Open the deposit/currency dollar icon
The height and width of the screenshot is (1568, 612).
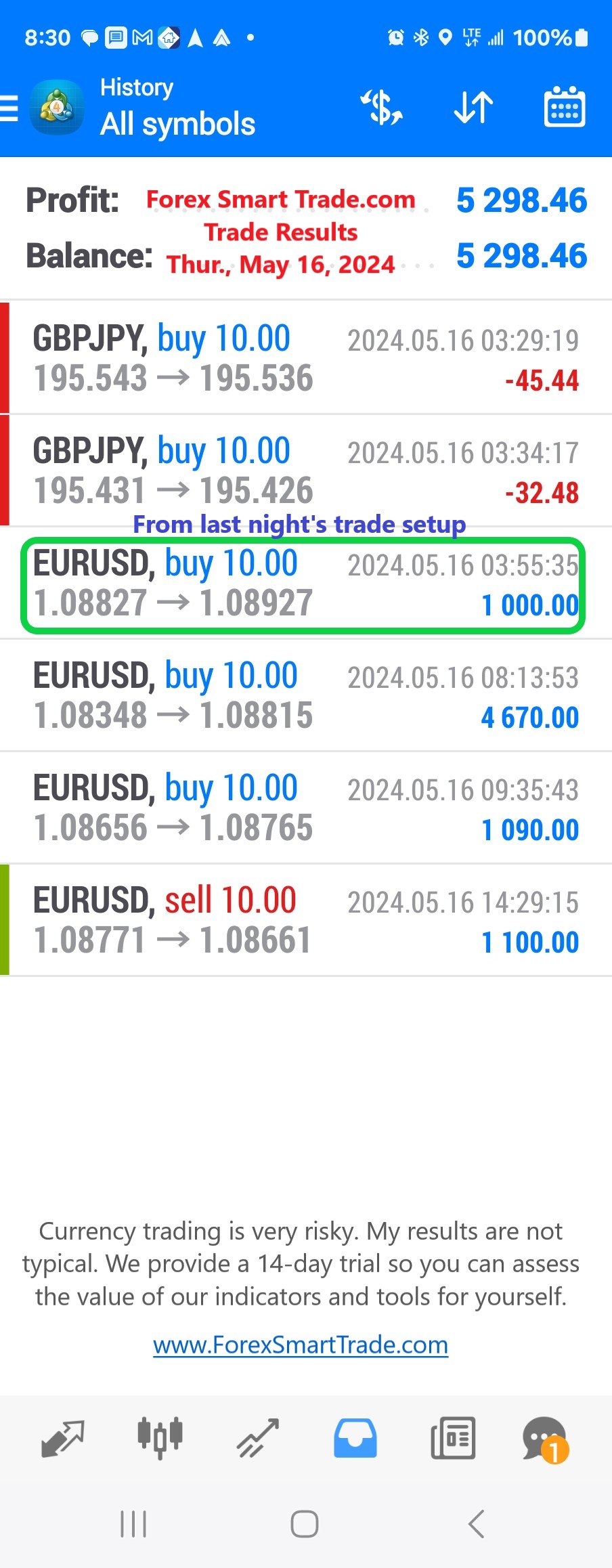tap(382, 107)
